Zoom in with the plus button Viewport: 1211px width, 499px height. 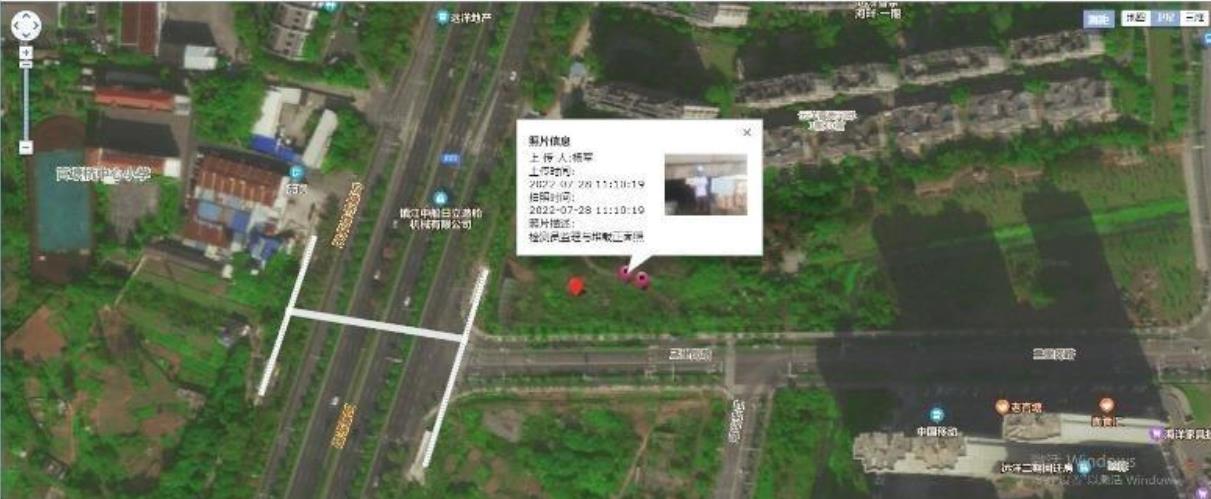pos(27,52)
